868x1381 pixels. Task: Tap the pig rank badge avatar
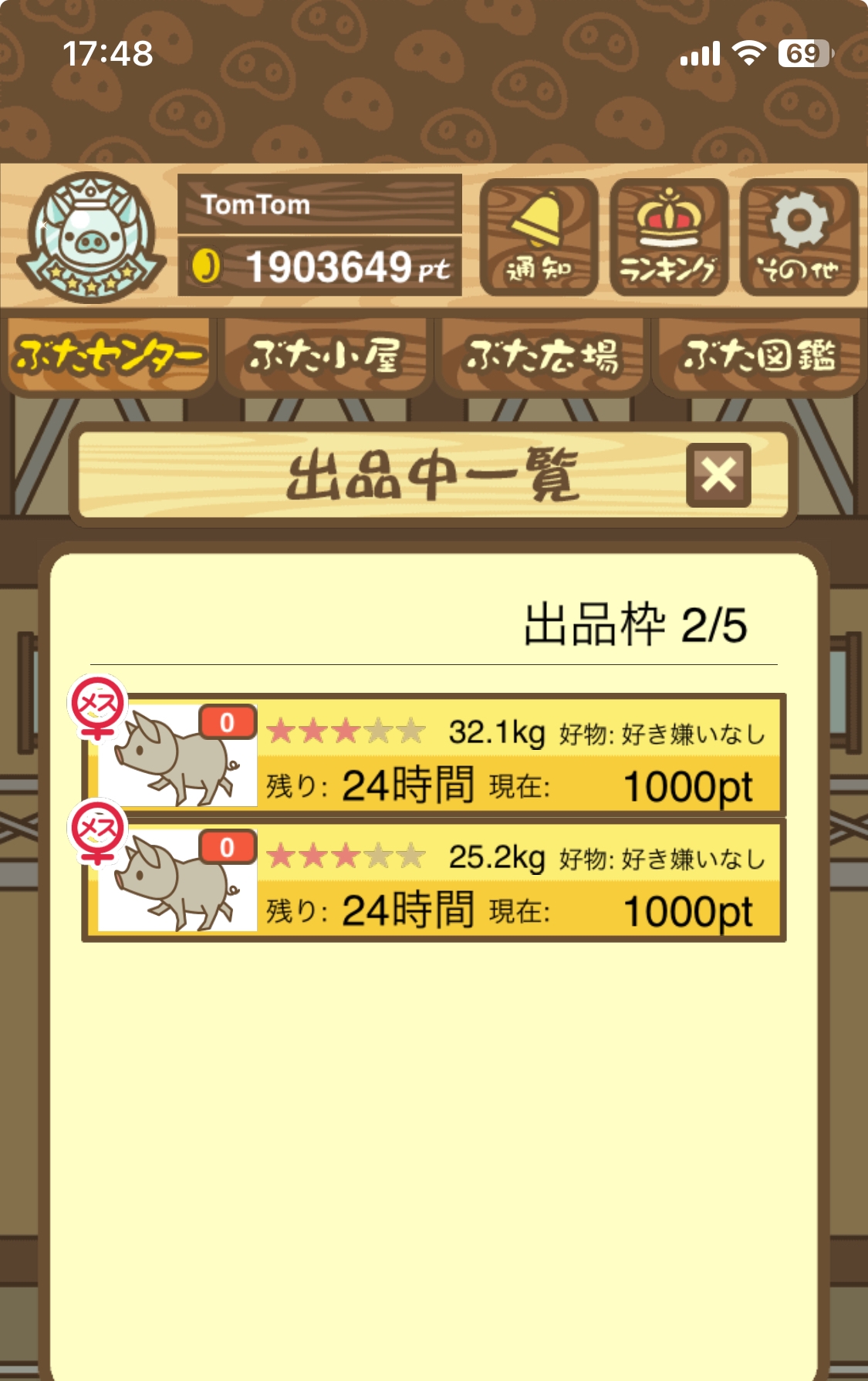point(92,238)
